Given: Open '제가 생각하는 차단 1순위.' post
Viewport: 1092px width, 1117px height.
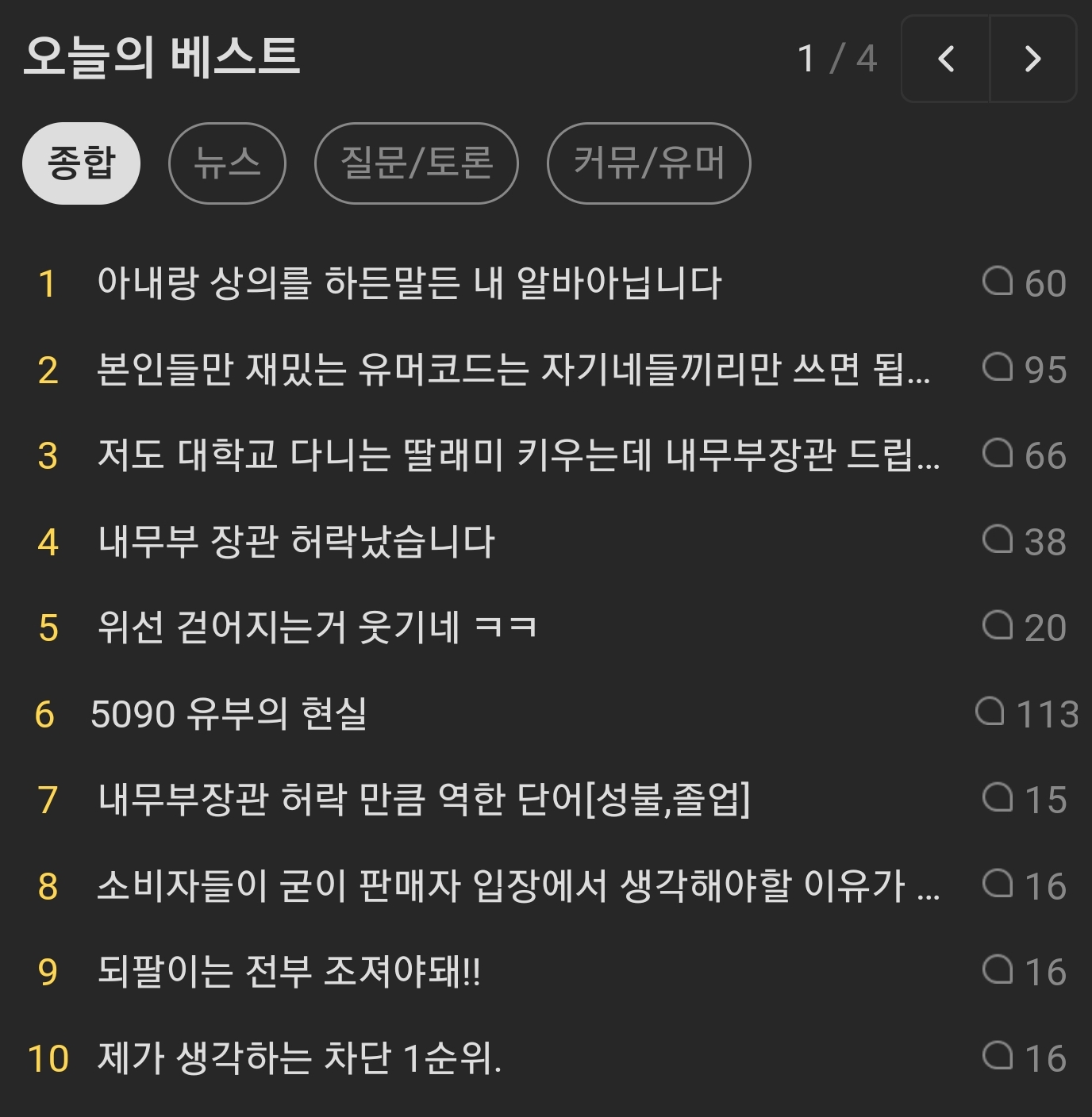Looking at the screenshot, I should (x=299, y=1058).
